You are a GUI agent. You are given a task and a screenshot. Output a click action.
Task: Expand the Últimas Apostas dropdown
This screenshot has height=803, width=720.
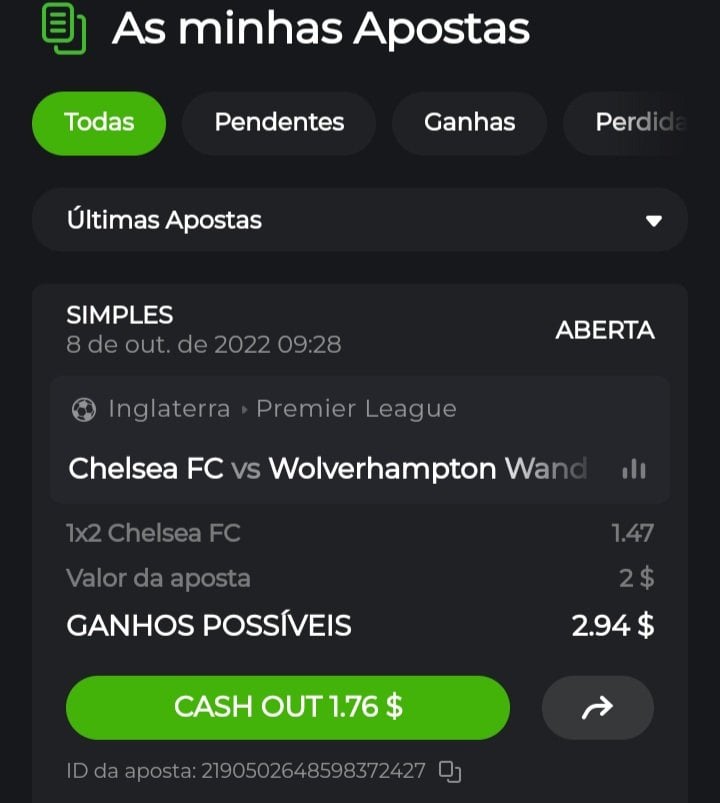(x=360, y=220)
